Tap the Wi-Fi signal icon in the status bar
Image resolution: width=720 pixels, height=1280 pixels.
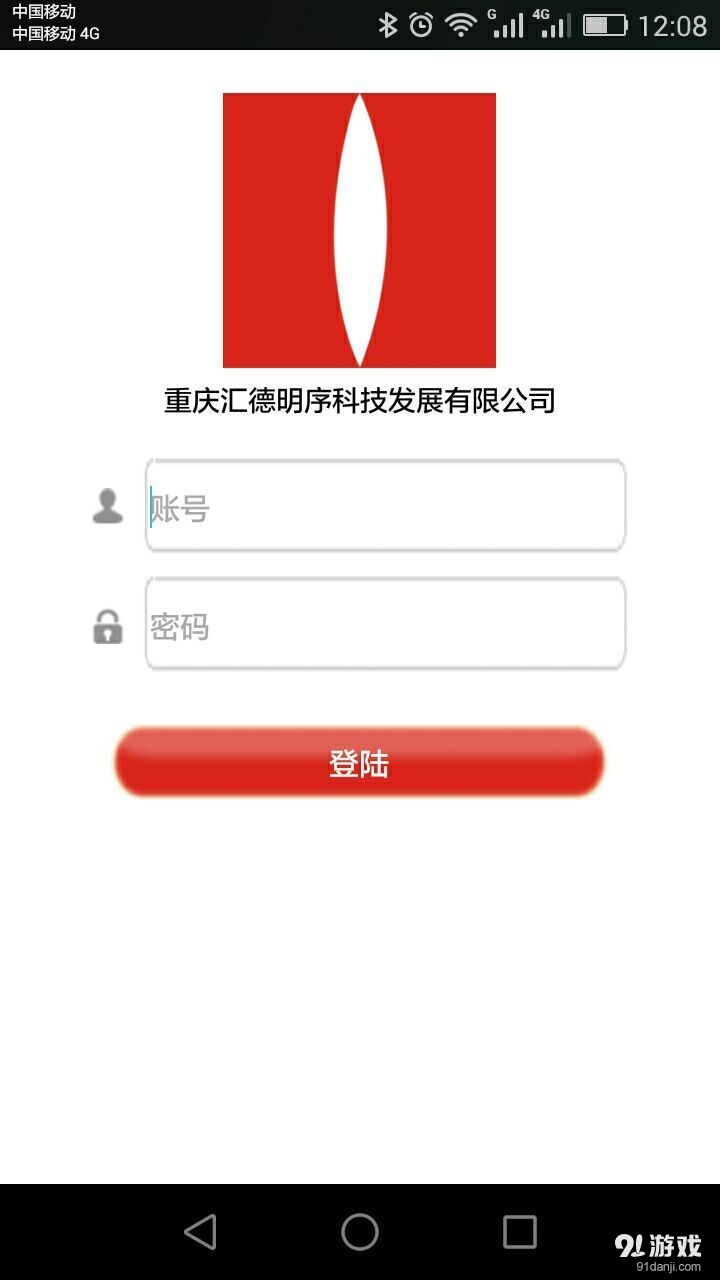[x=460, y=22]
